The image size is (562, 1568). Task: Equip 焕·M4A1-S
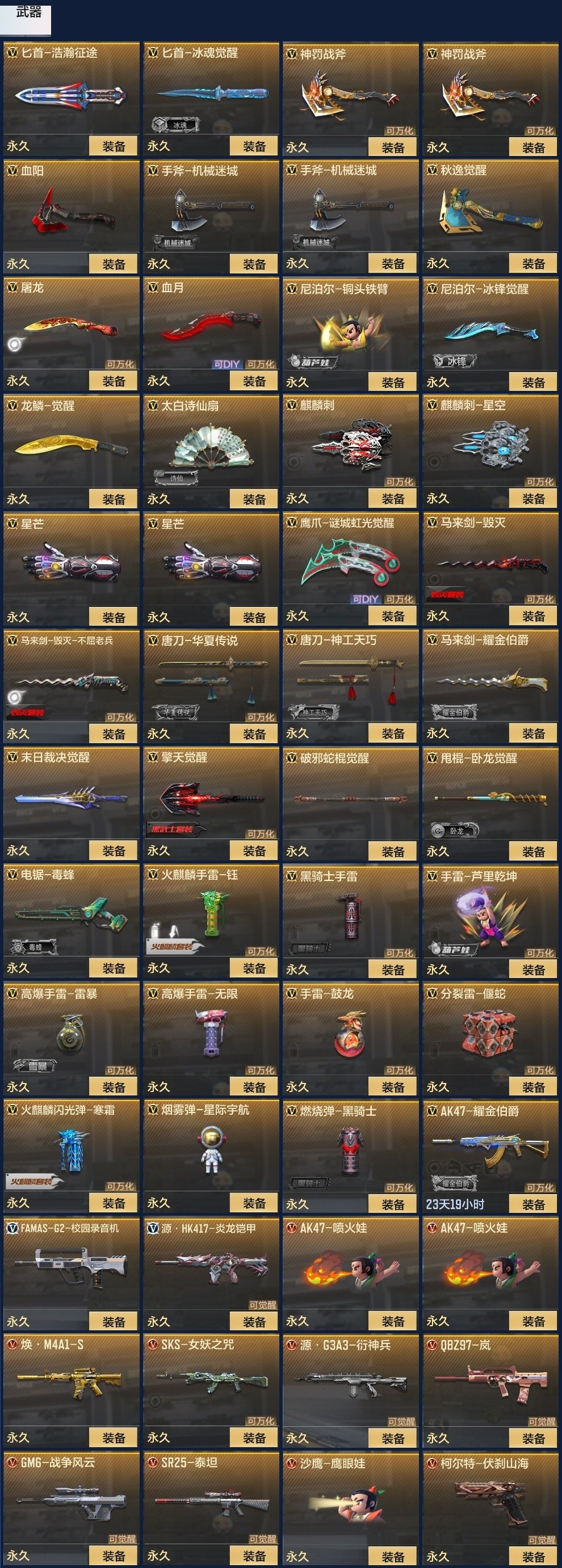tap(114, 1438)
